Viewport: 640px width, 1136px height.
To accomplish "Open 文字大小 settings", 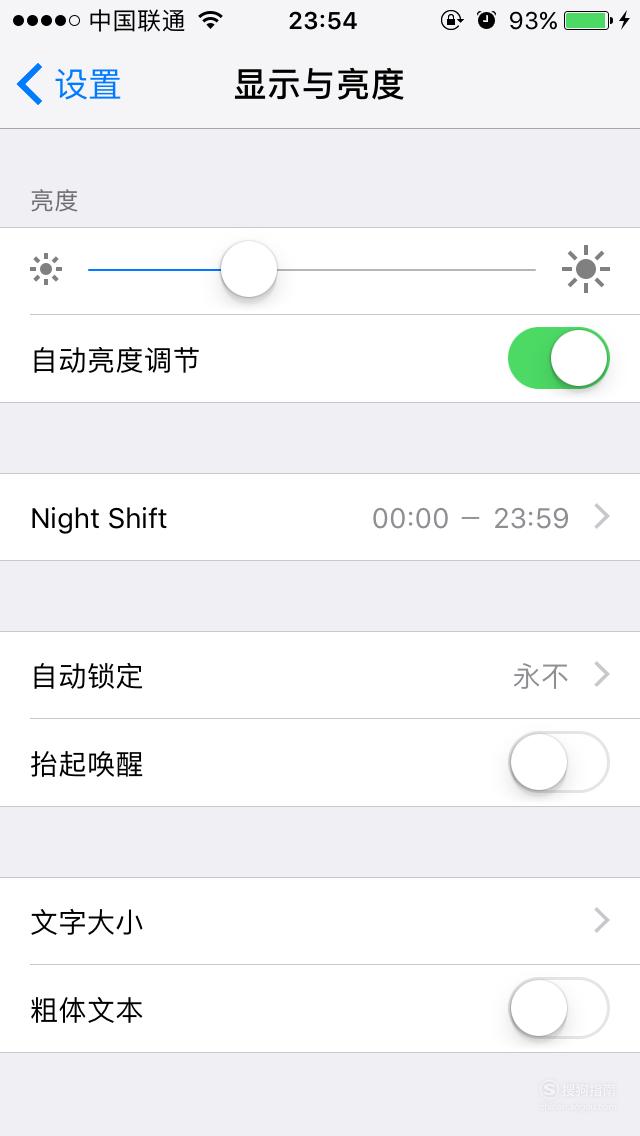I will coord(320,922).
